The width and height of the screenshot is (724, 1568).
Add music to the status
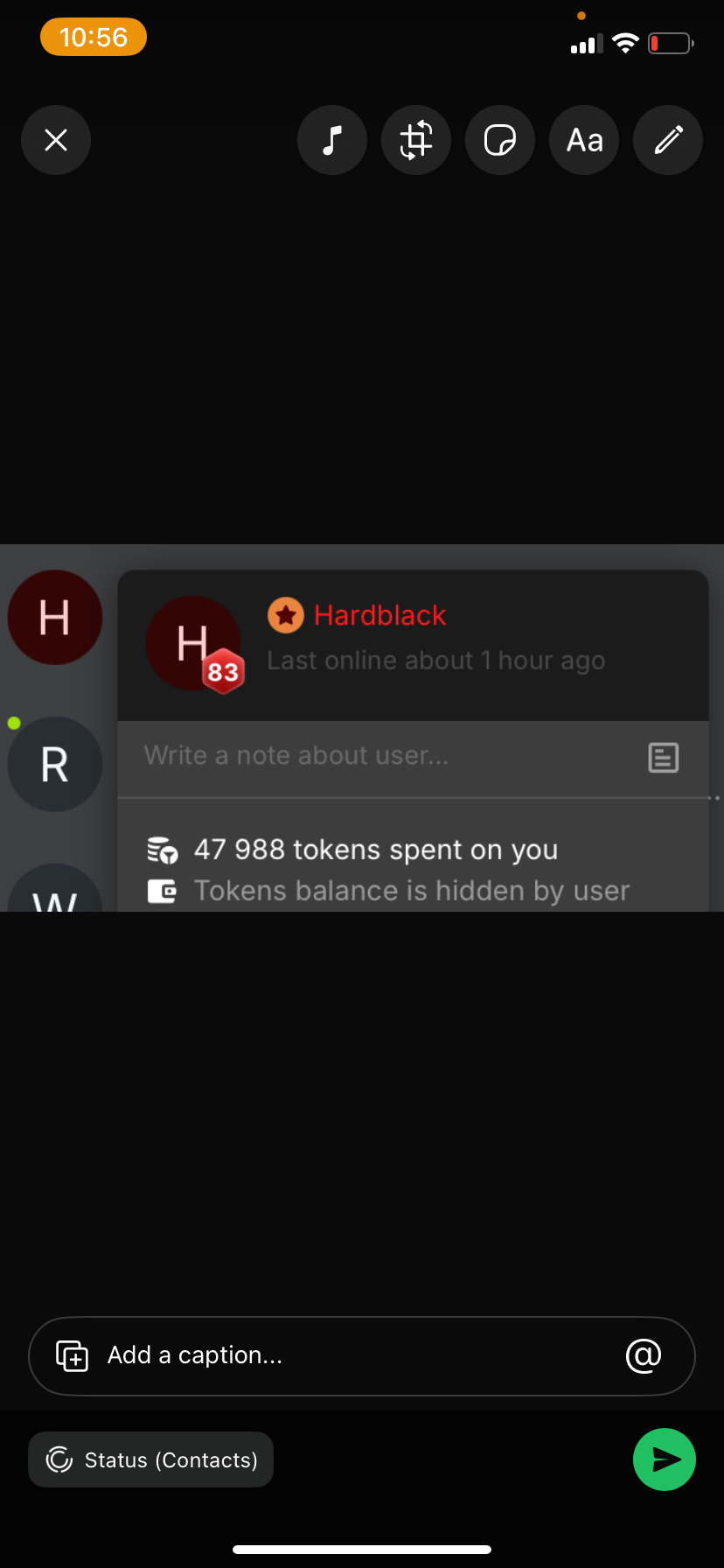(332, 140)
